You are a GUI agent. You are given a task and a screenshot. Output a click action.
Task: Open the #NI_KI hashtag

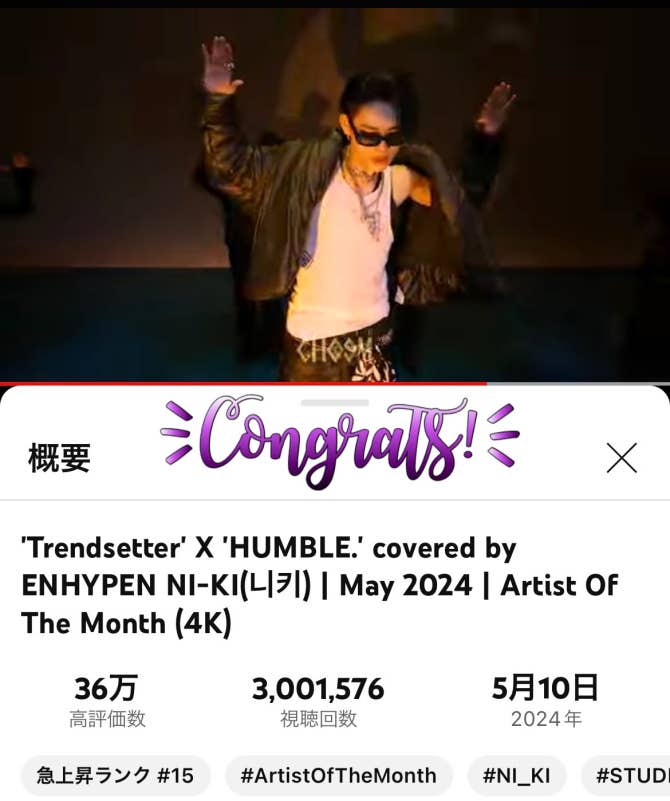tap(517, 775)
